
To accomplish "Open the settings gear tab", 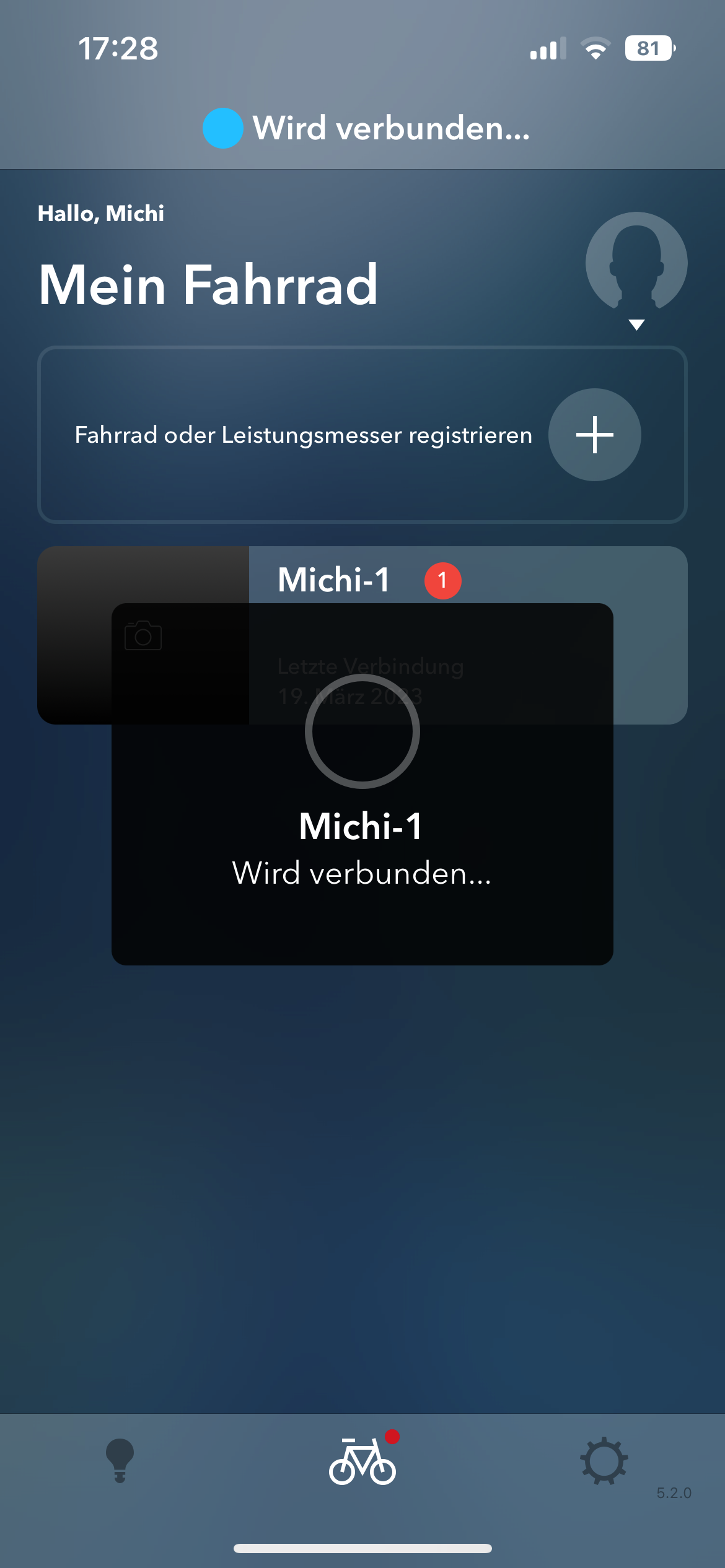I will point(604,1461).
